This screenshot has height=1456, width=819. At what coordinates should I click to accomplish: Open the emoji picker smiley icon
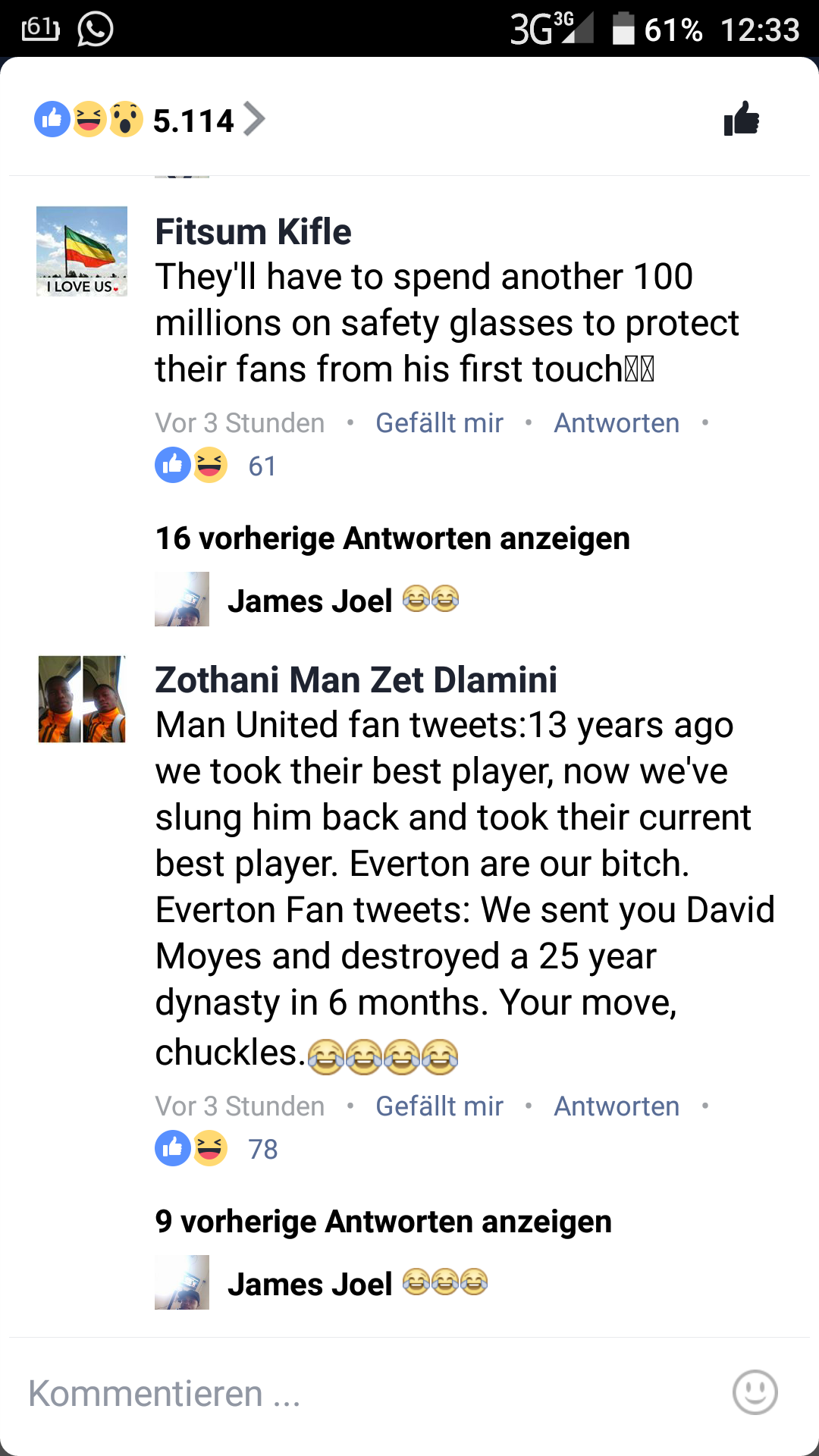click(755, 1392)
